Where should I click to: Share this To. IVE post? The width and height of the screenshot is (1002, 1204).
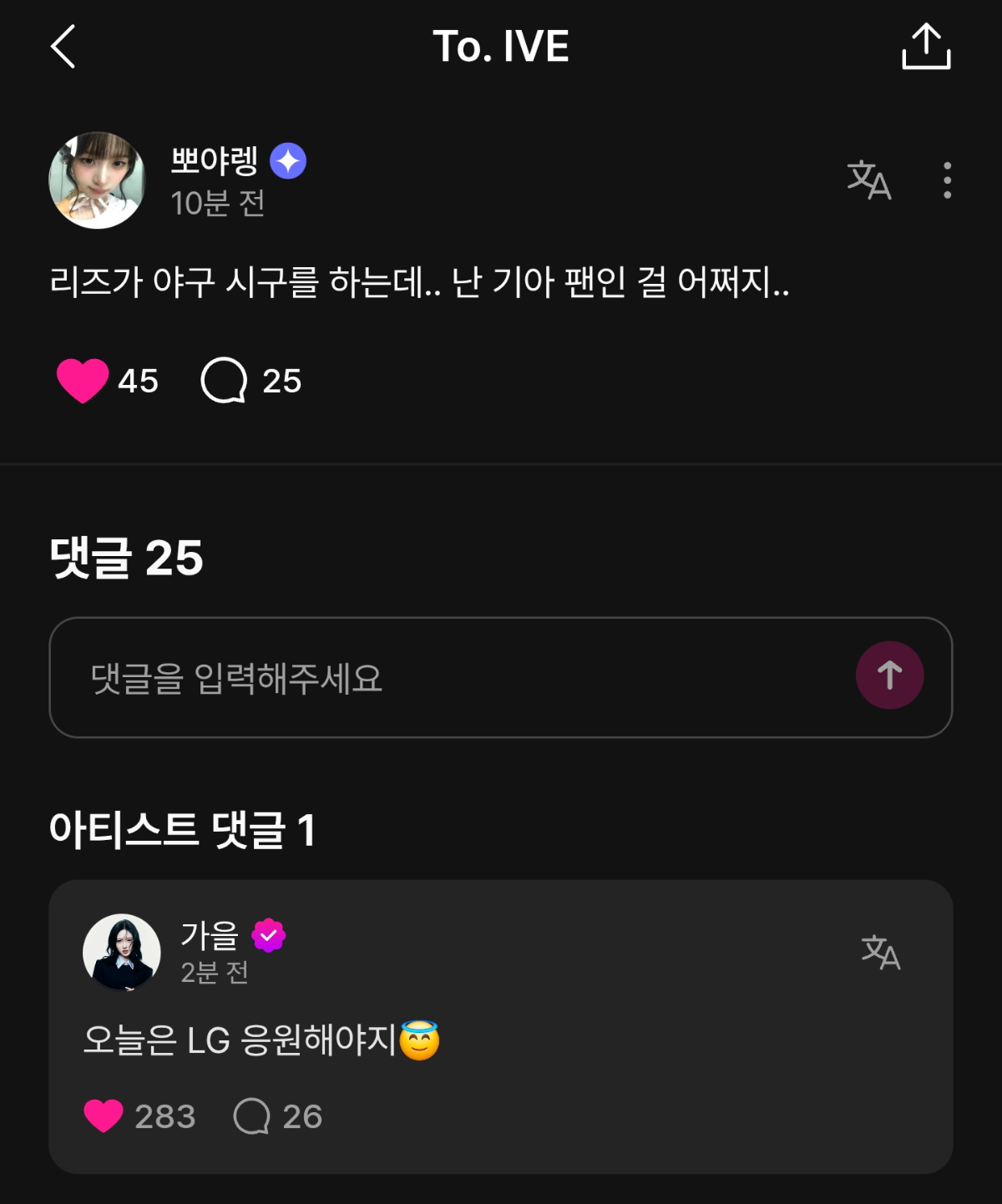coord(926,47)
